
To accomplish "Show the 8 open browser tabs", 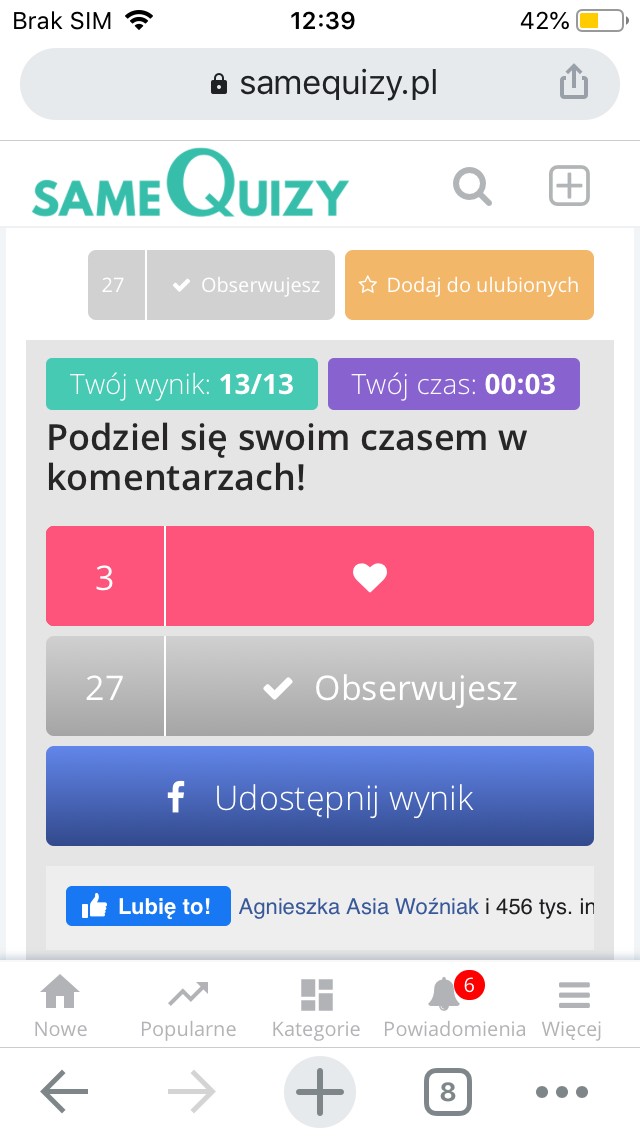I will 447,1093.
